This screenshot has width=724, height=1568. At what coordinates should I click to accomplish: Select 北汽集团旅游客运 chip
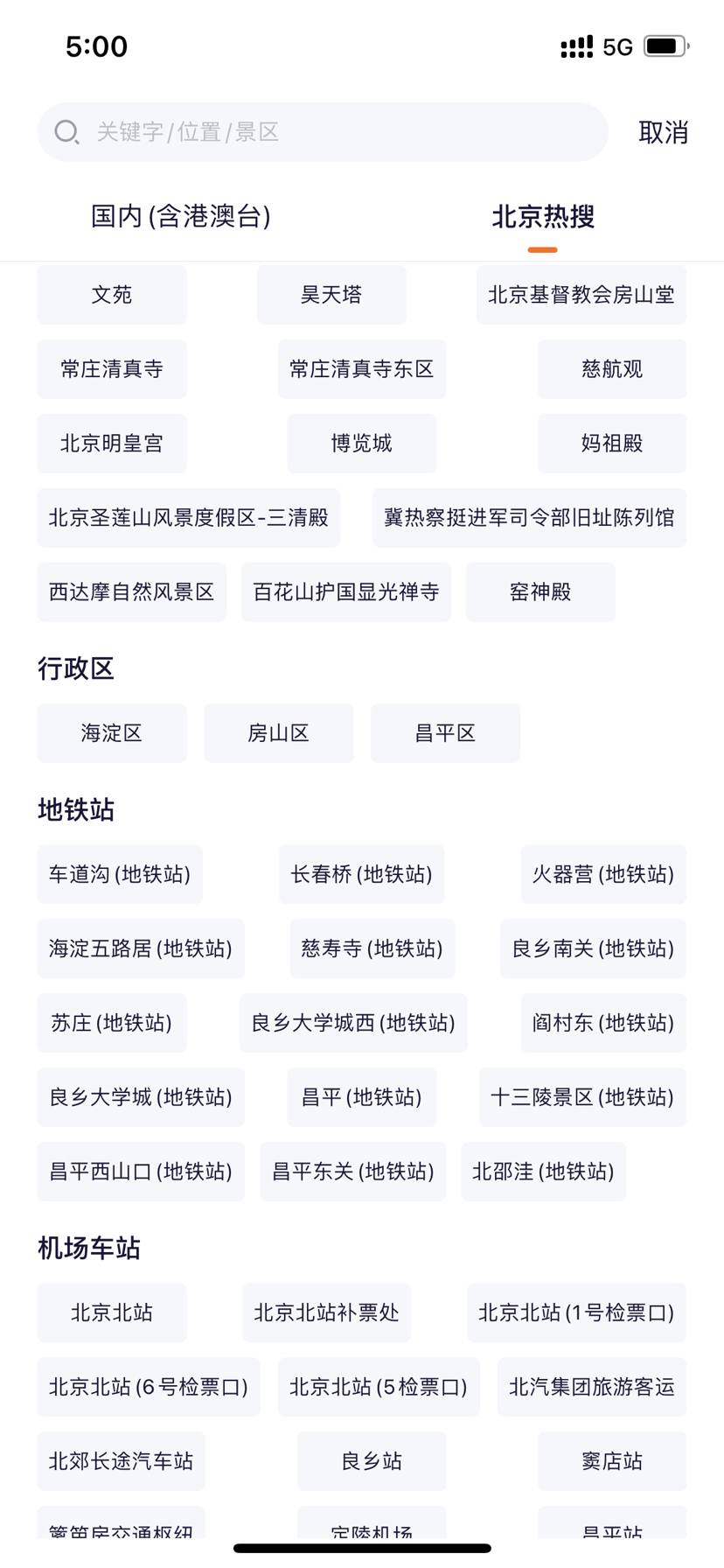click(x=592, y=1387)
